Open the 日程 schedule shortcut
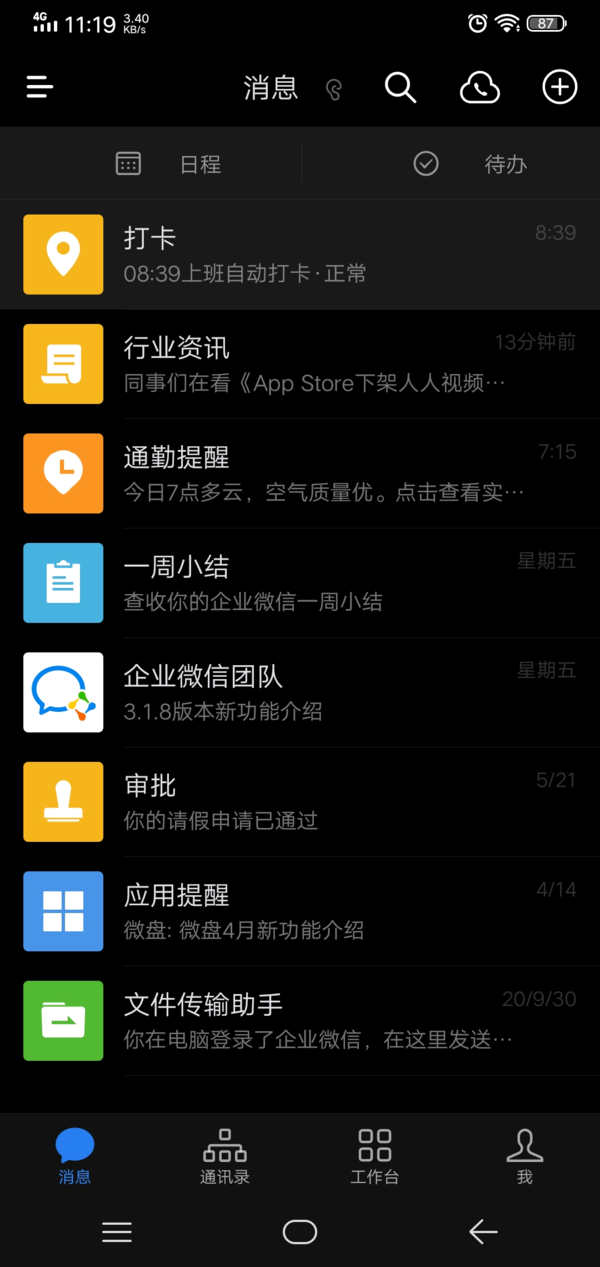600x1267 pixels. (x=170, y=164)
